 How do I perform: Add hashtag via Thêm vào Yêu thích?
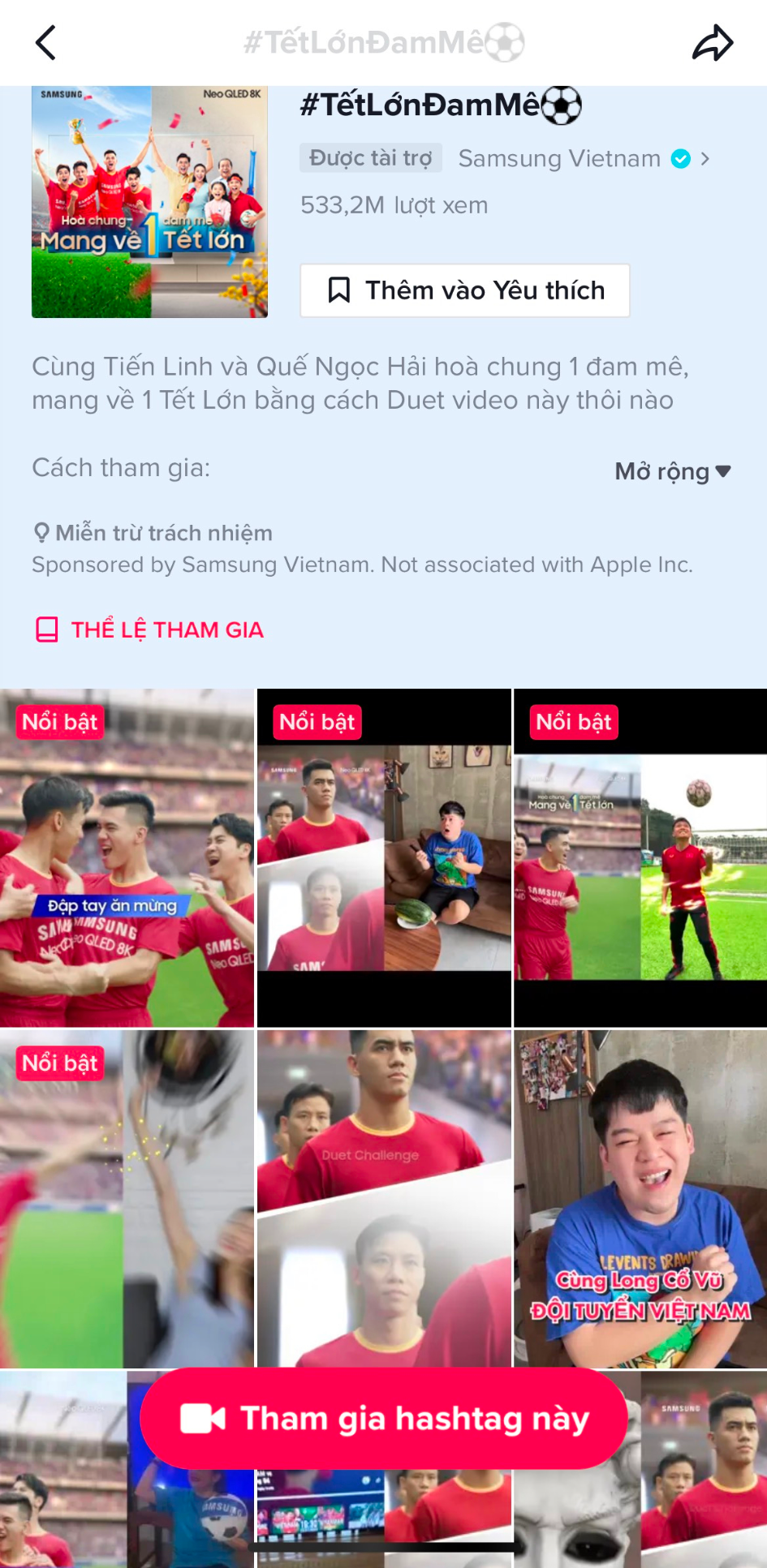click(x=465, y=290)
